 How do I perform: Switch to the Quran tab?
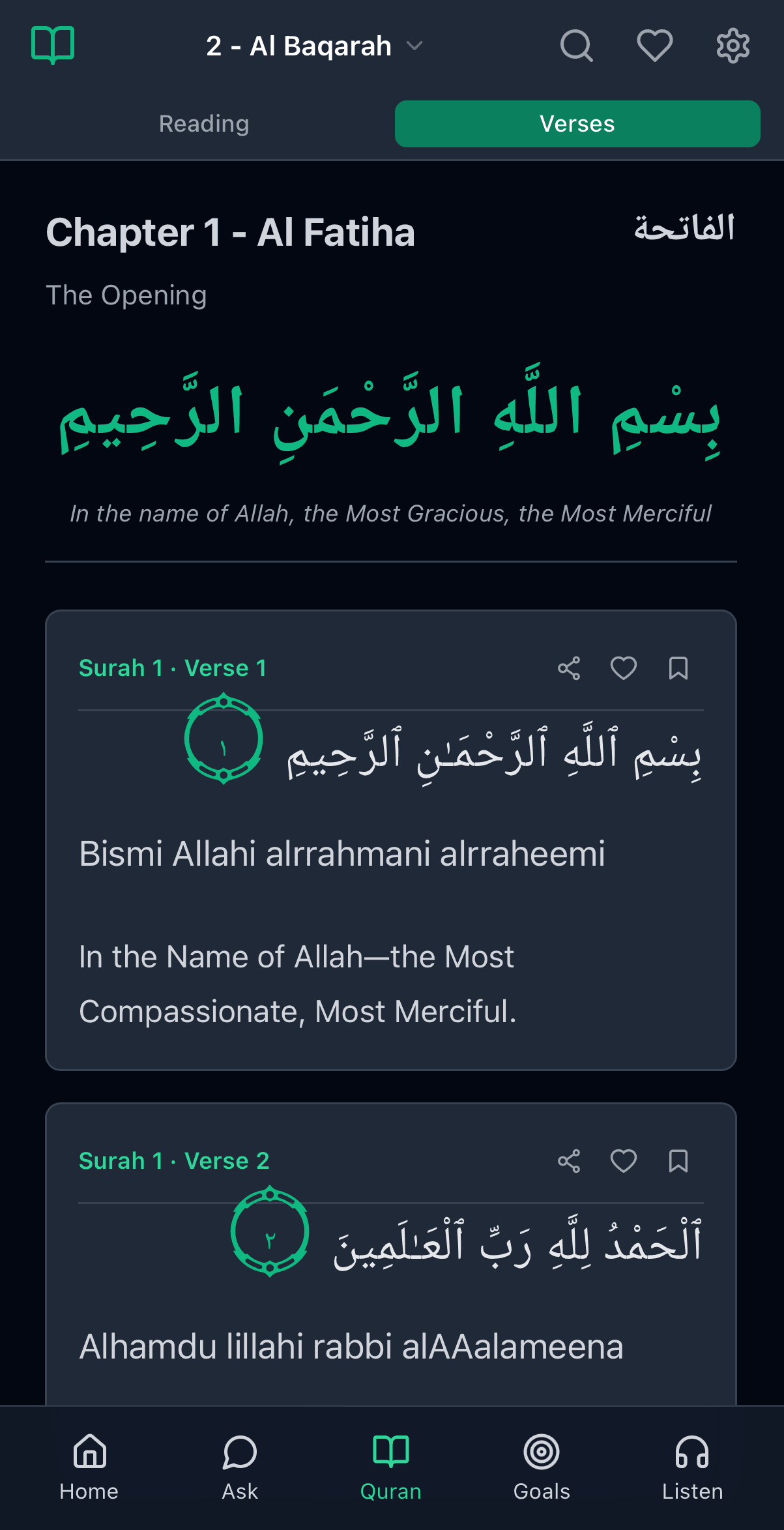tap(391, 1468)
